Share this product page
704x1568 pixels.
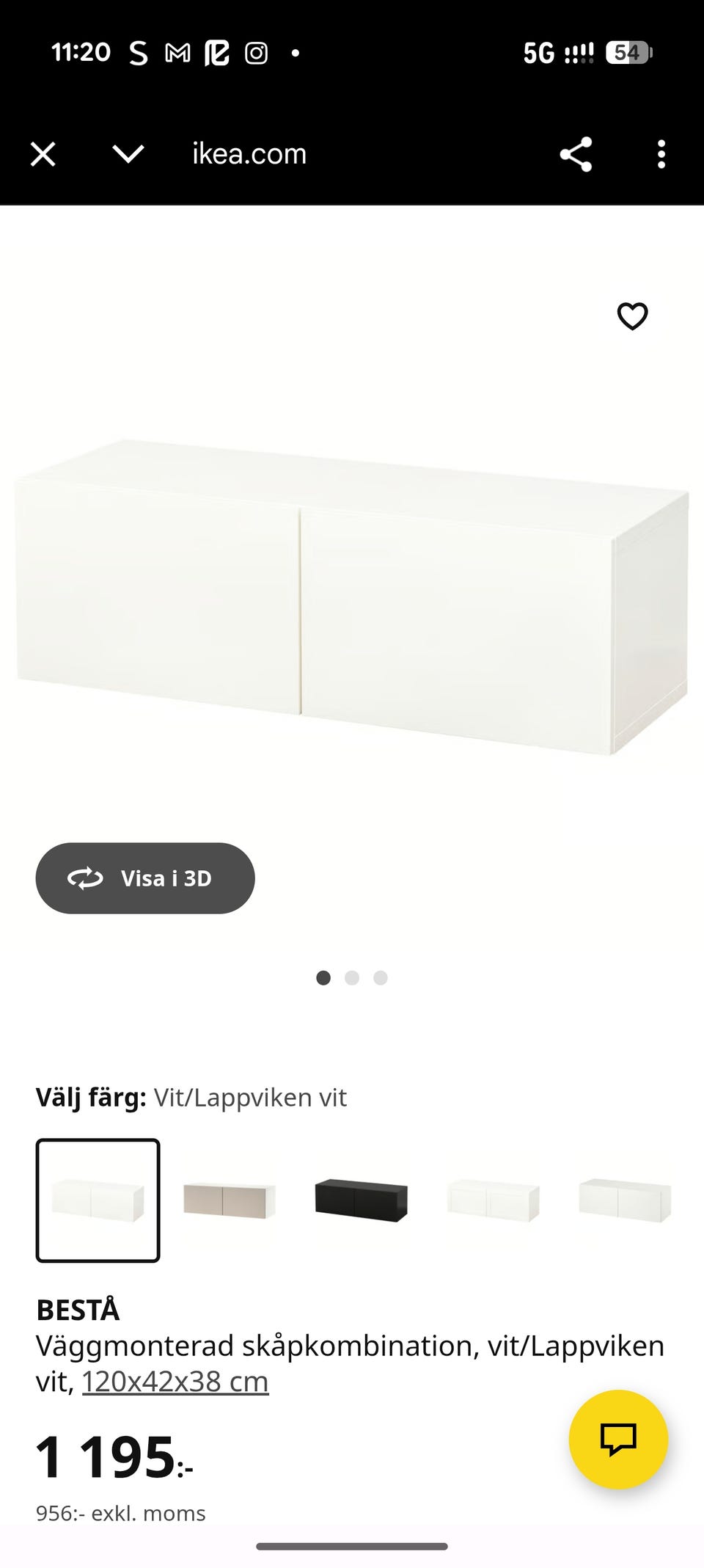[576, 153]
